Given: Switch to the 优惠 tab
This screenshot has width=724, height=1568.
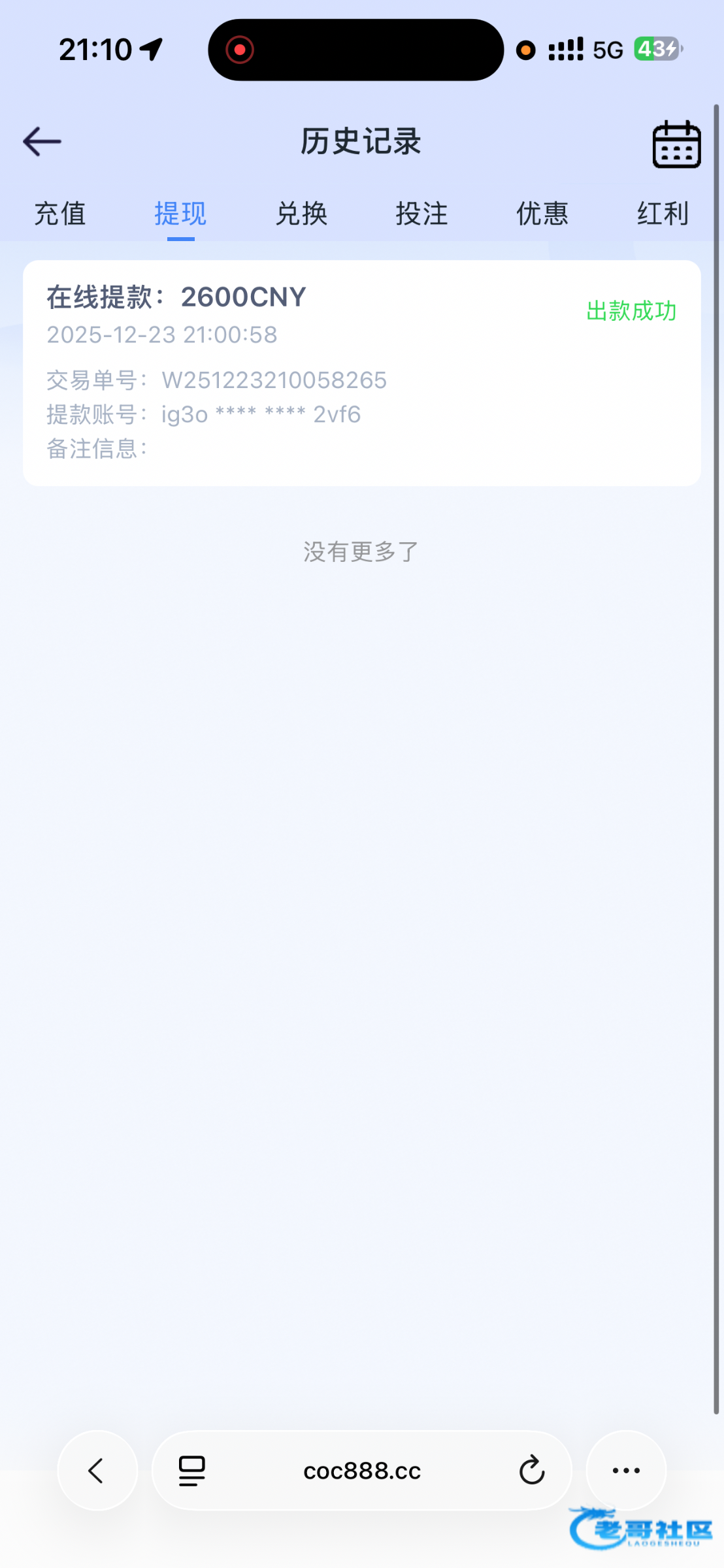Looking at the screenshot, I should pos(542,214).
